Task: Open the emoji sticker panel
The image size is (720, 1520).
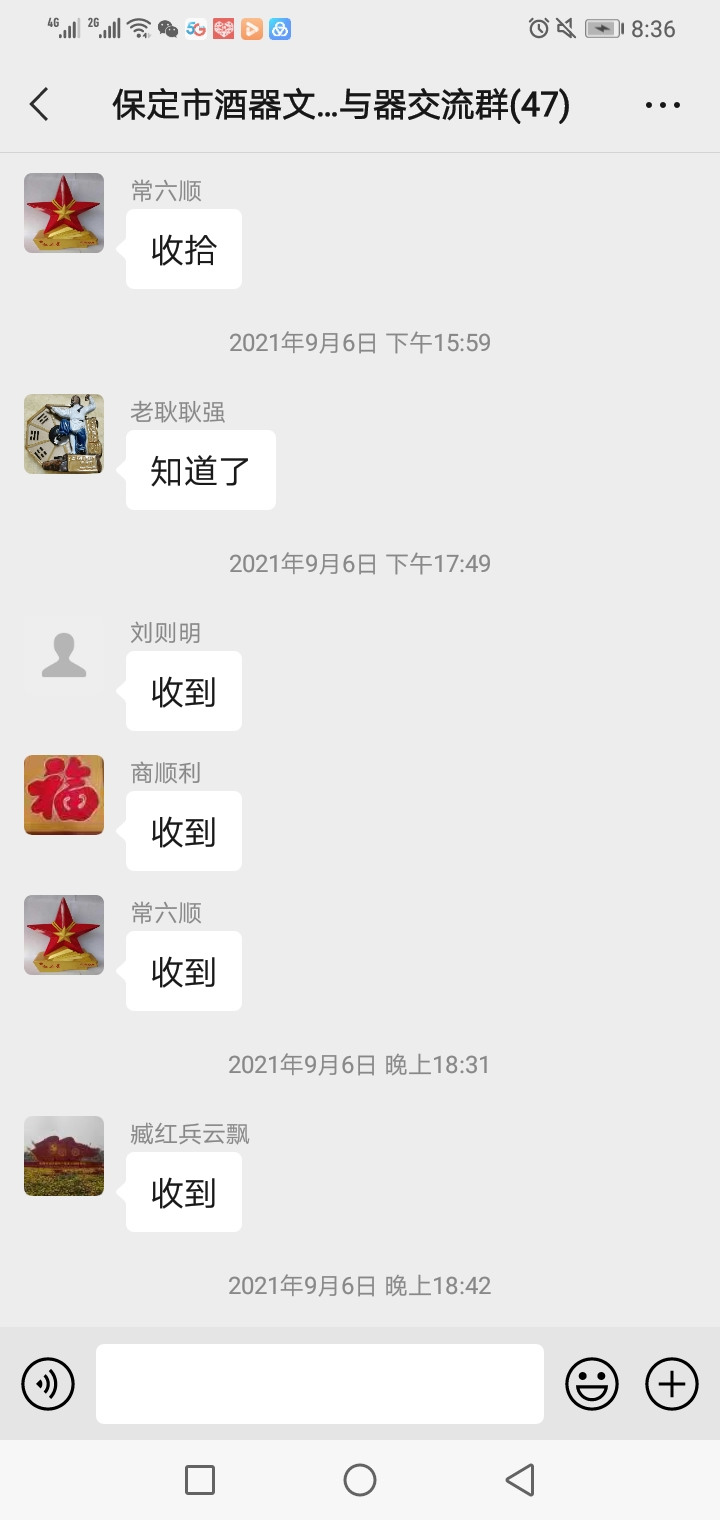Action: click(592, 1384)
